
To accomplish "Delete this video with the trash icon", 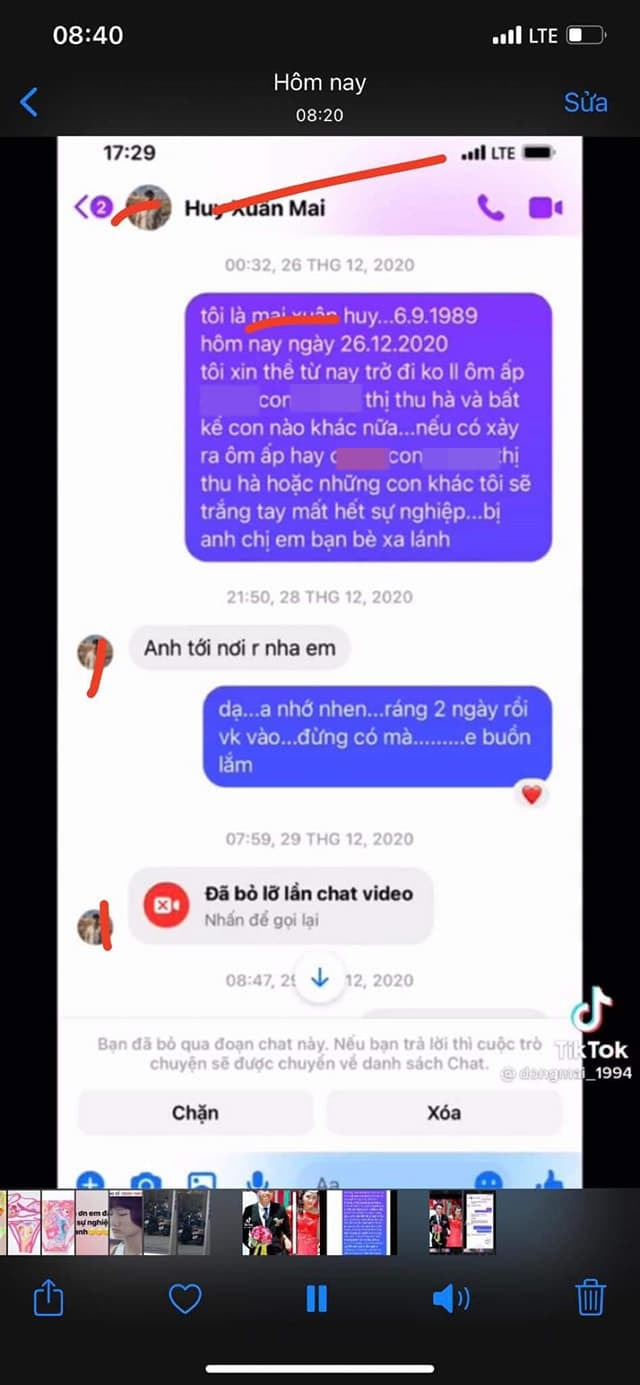I will [x=591, y=1298].
